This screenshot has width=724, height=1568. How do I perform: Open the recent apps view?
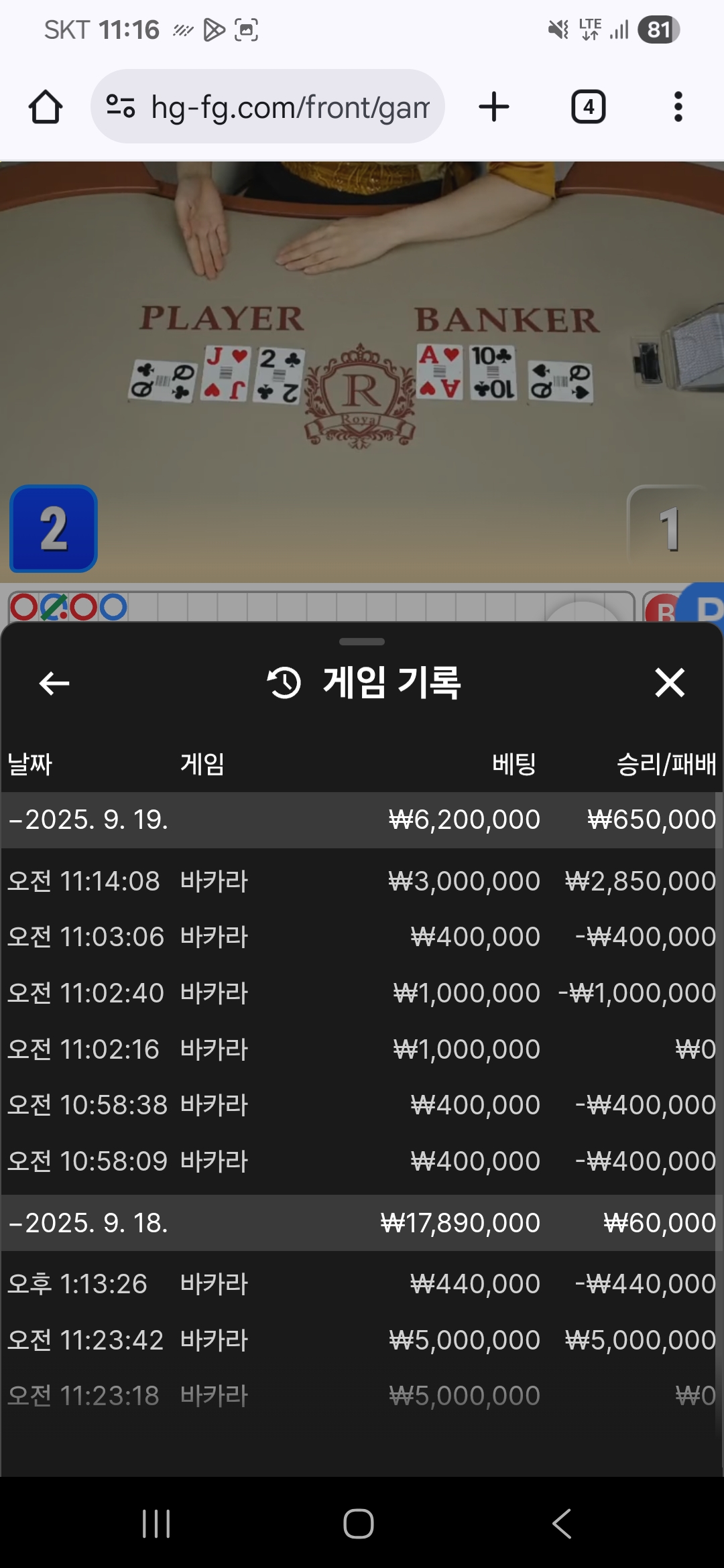pyautogui.click(x=156, y=1523)
